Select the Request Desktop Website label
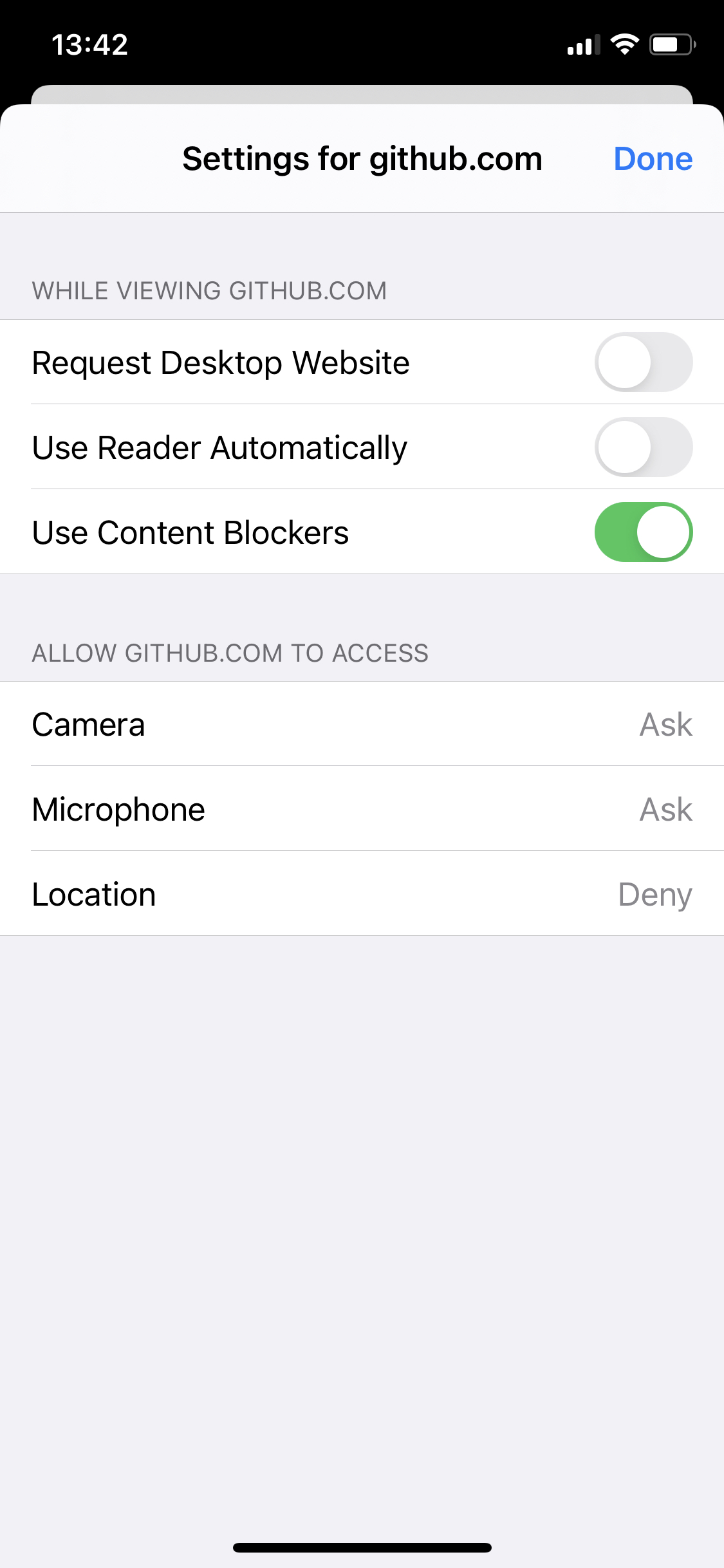This screenshot has height=1568, width=724. (221, 362)
